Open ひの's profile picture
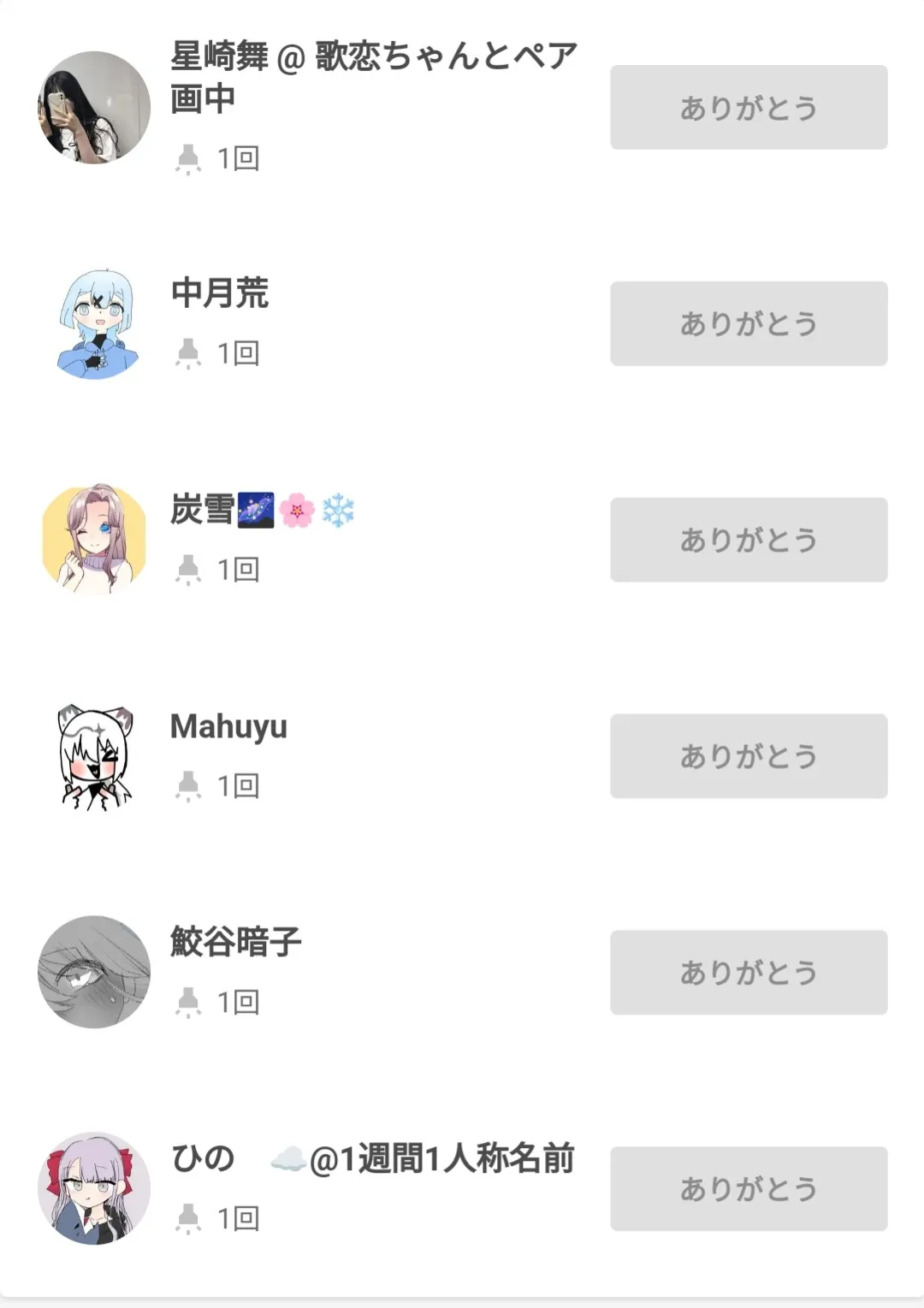The height and width of the screenshot is (1308, 924). coord(94,1189)
